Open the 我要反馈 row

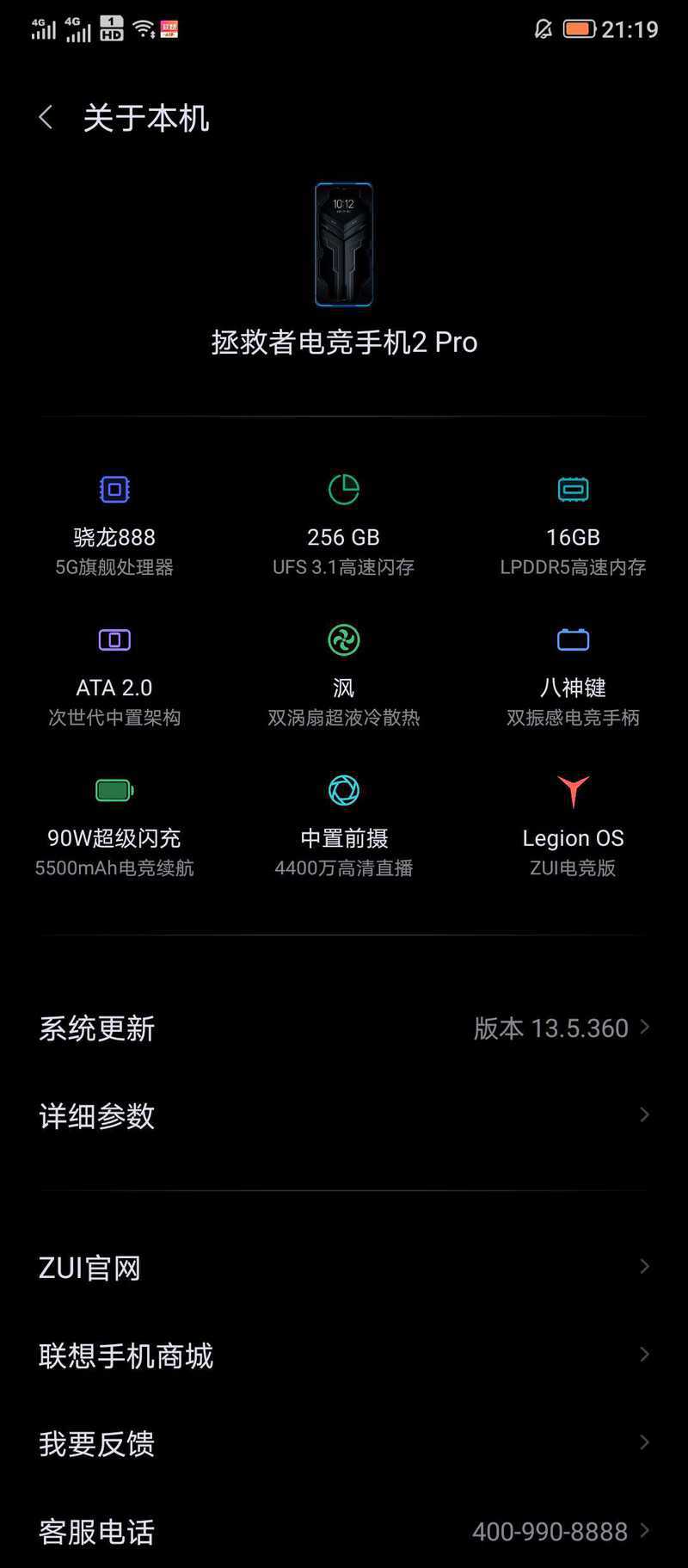click(344, 1443)
